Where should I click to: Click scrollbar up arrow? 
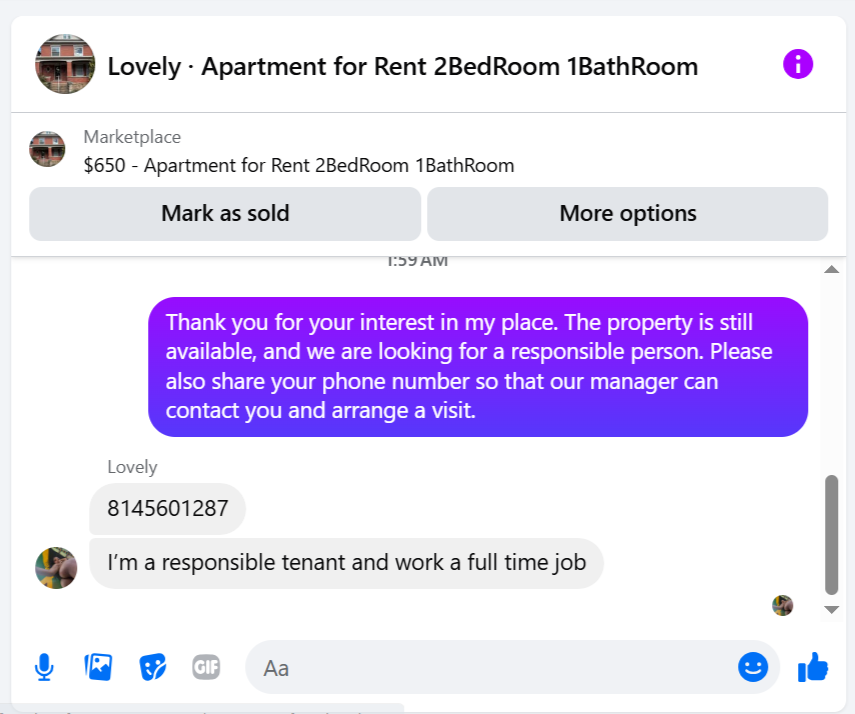tap(831, 270)
